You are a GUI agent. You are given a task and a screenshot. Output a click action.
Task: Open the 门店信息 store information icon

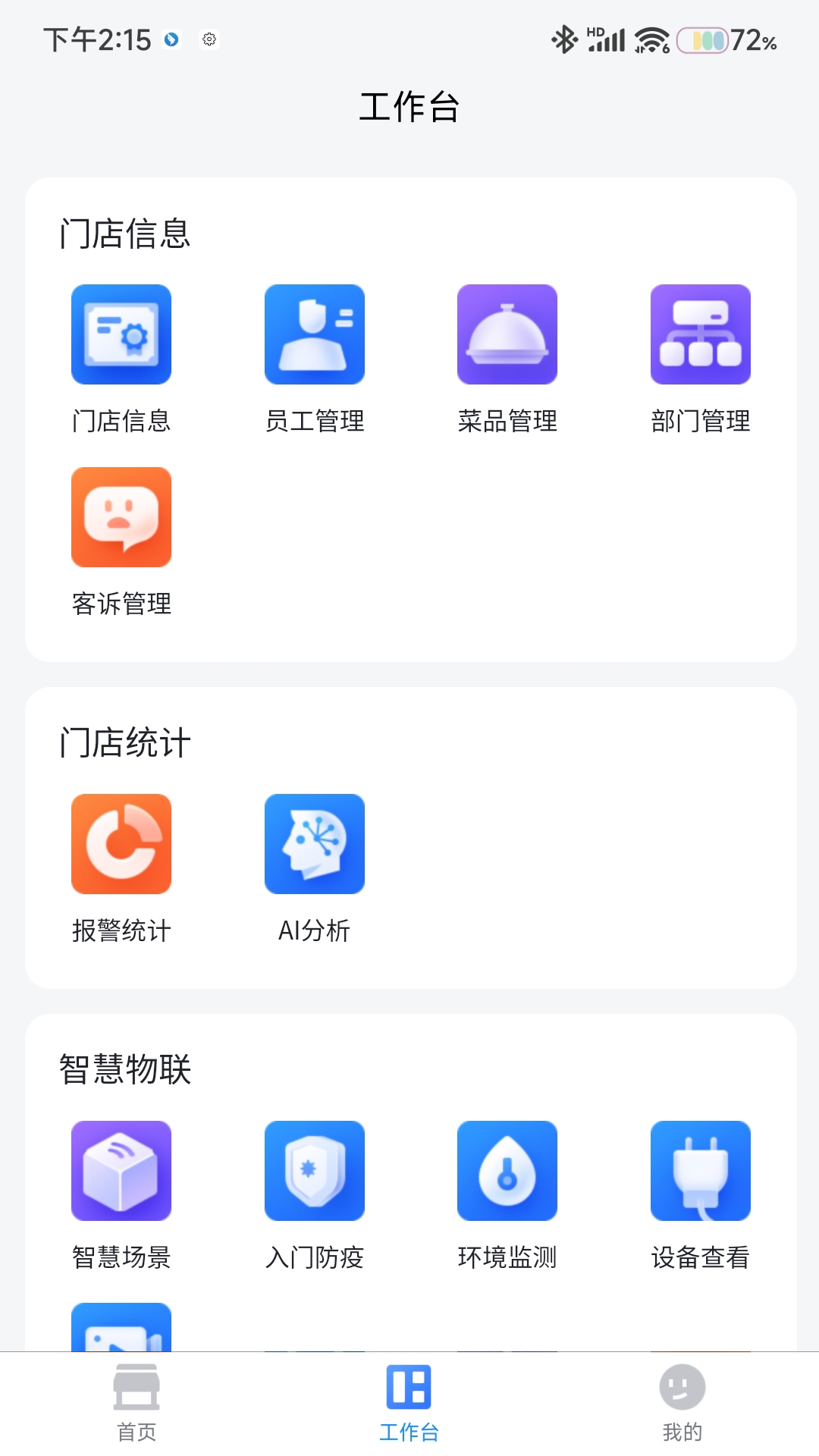pos(121,334)
